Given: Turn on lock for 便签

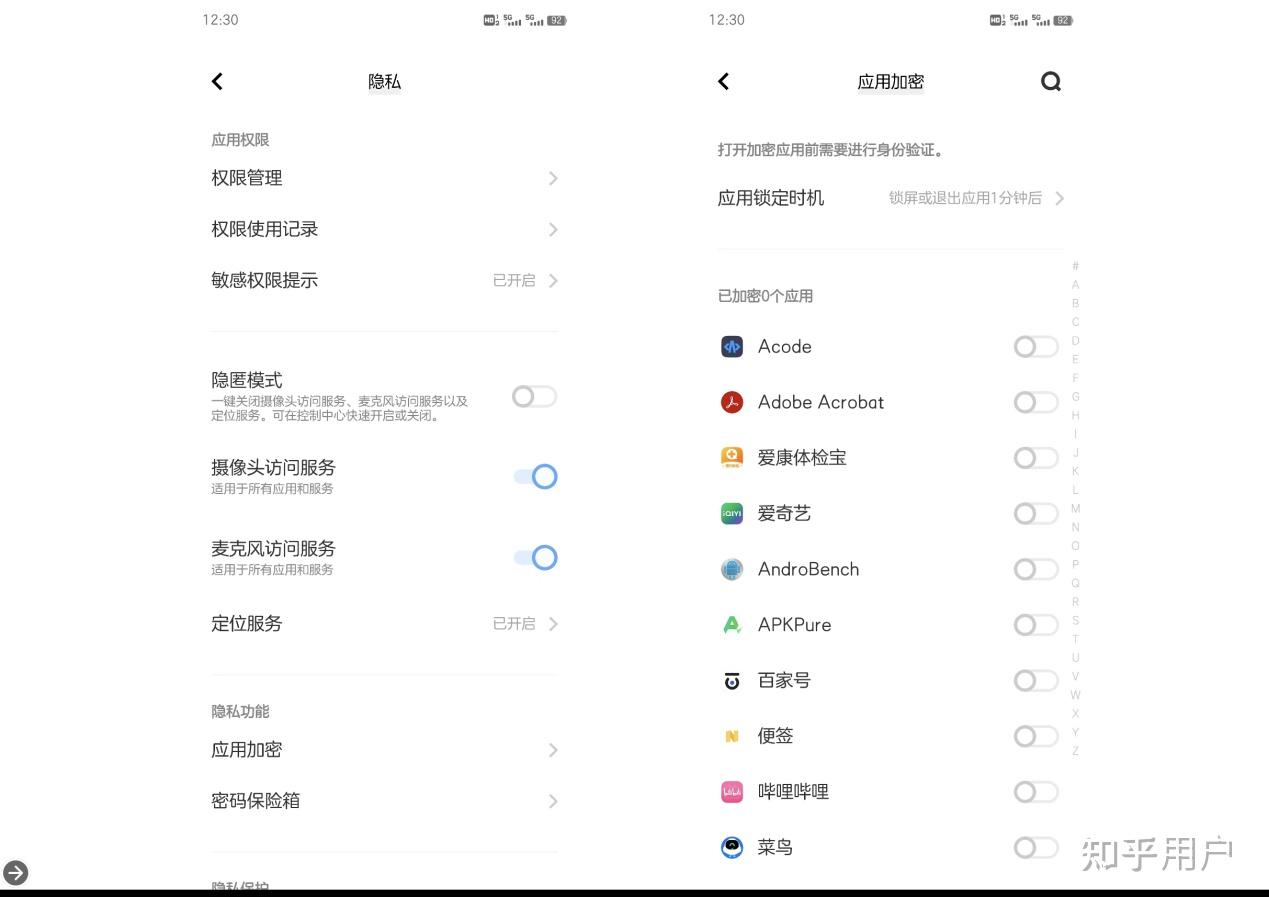Looking at the screenshot, I should tap(1036, 736).
